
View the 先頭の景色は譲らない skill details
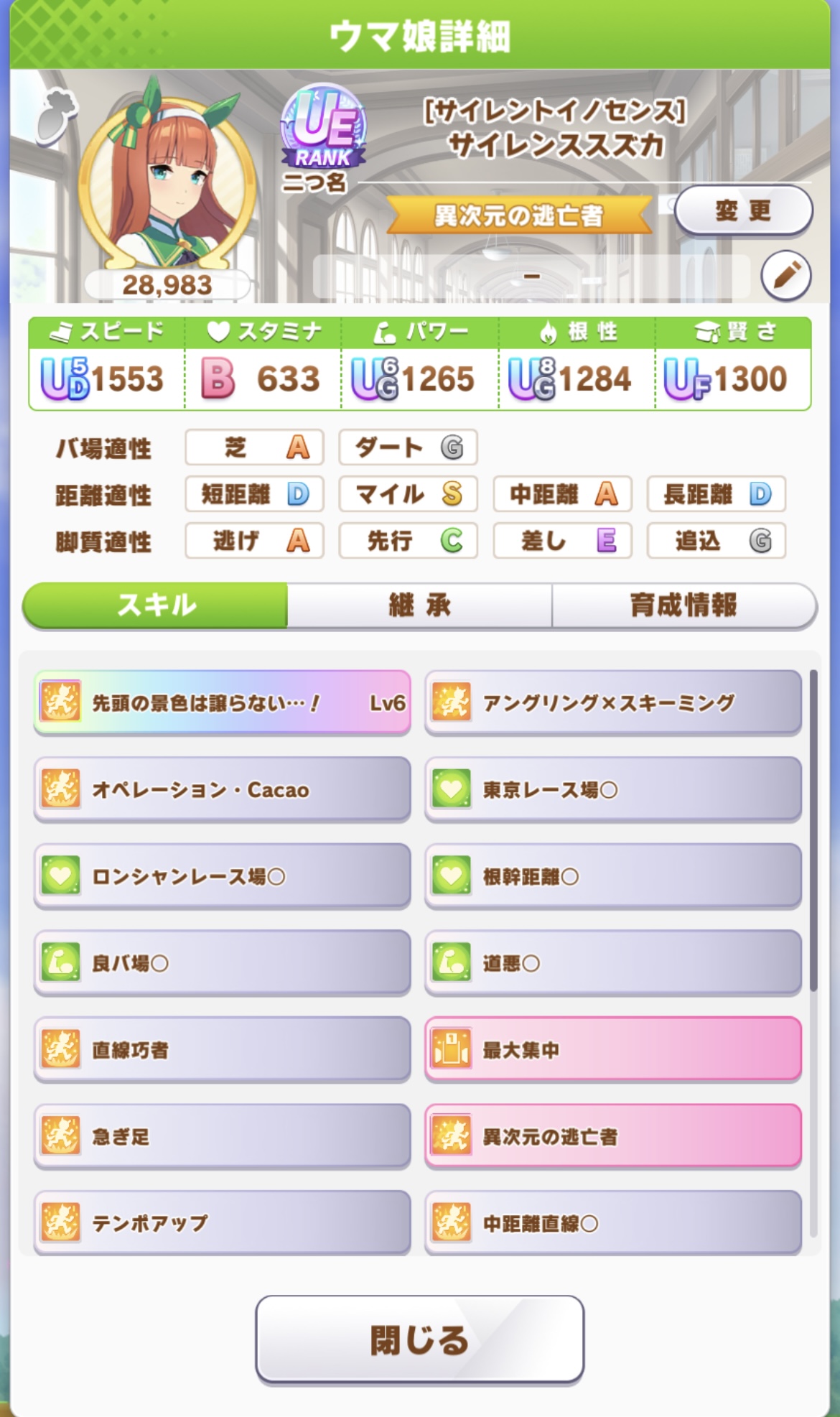click(222, 702)
